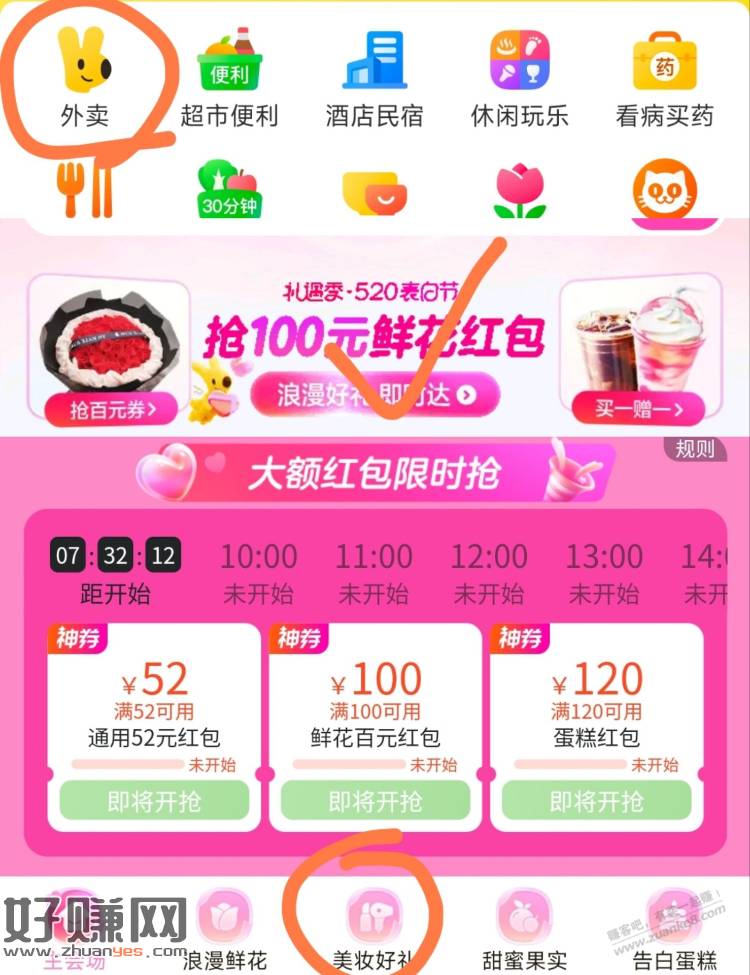Open the 看病买药 category
The image size is (750, 975).
tap(665, 78)
